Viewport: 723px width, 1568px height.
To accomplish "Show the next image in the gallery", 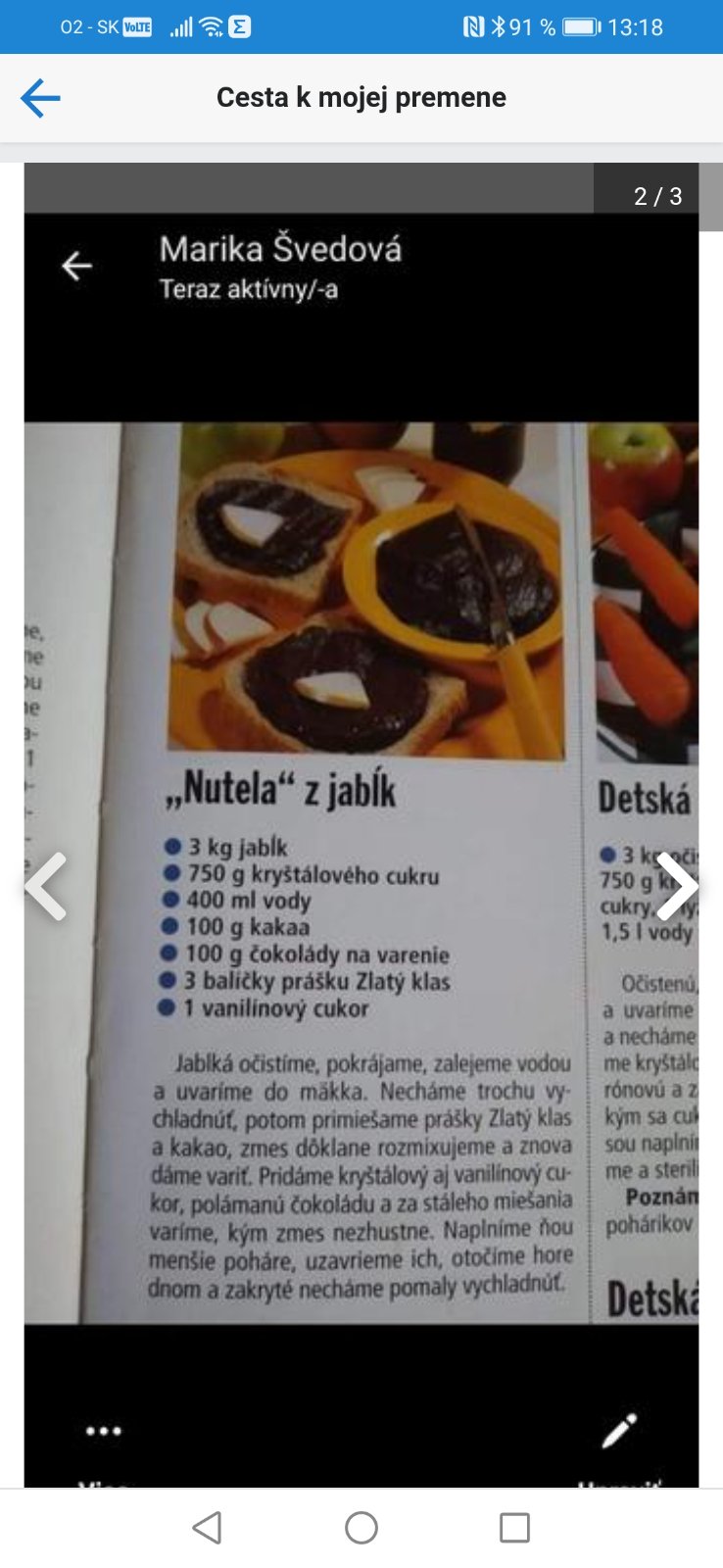I will click(x=676, y=886).
